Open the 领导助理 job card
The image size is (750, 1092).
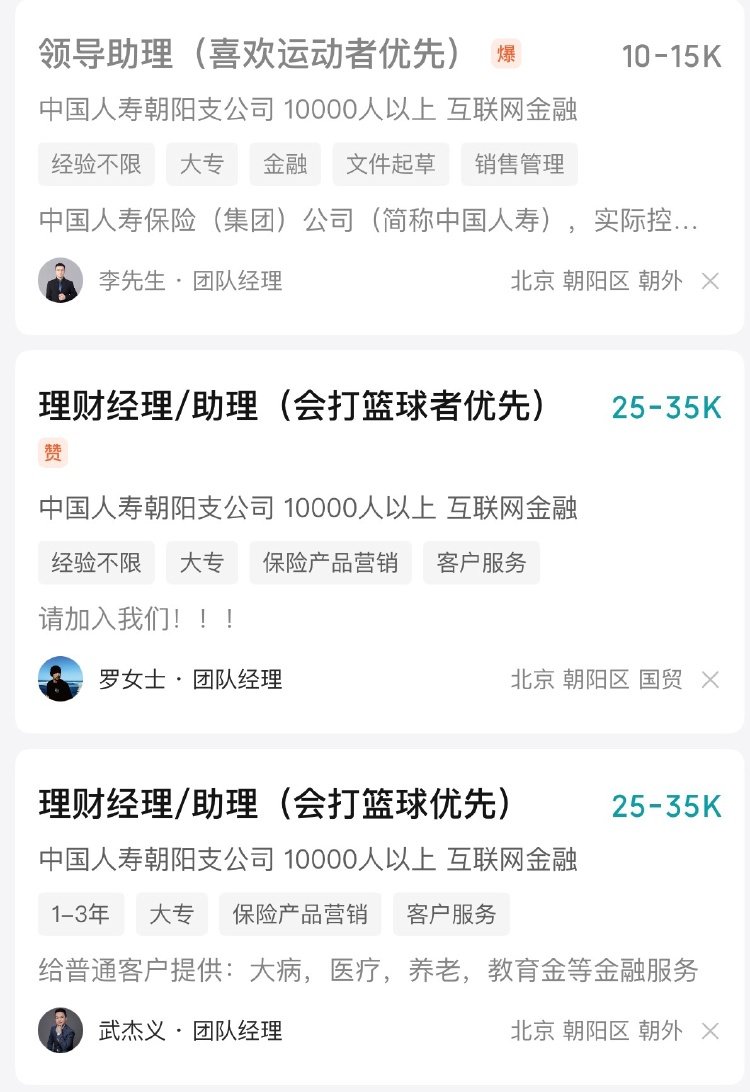click(250, 55)
